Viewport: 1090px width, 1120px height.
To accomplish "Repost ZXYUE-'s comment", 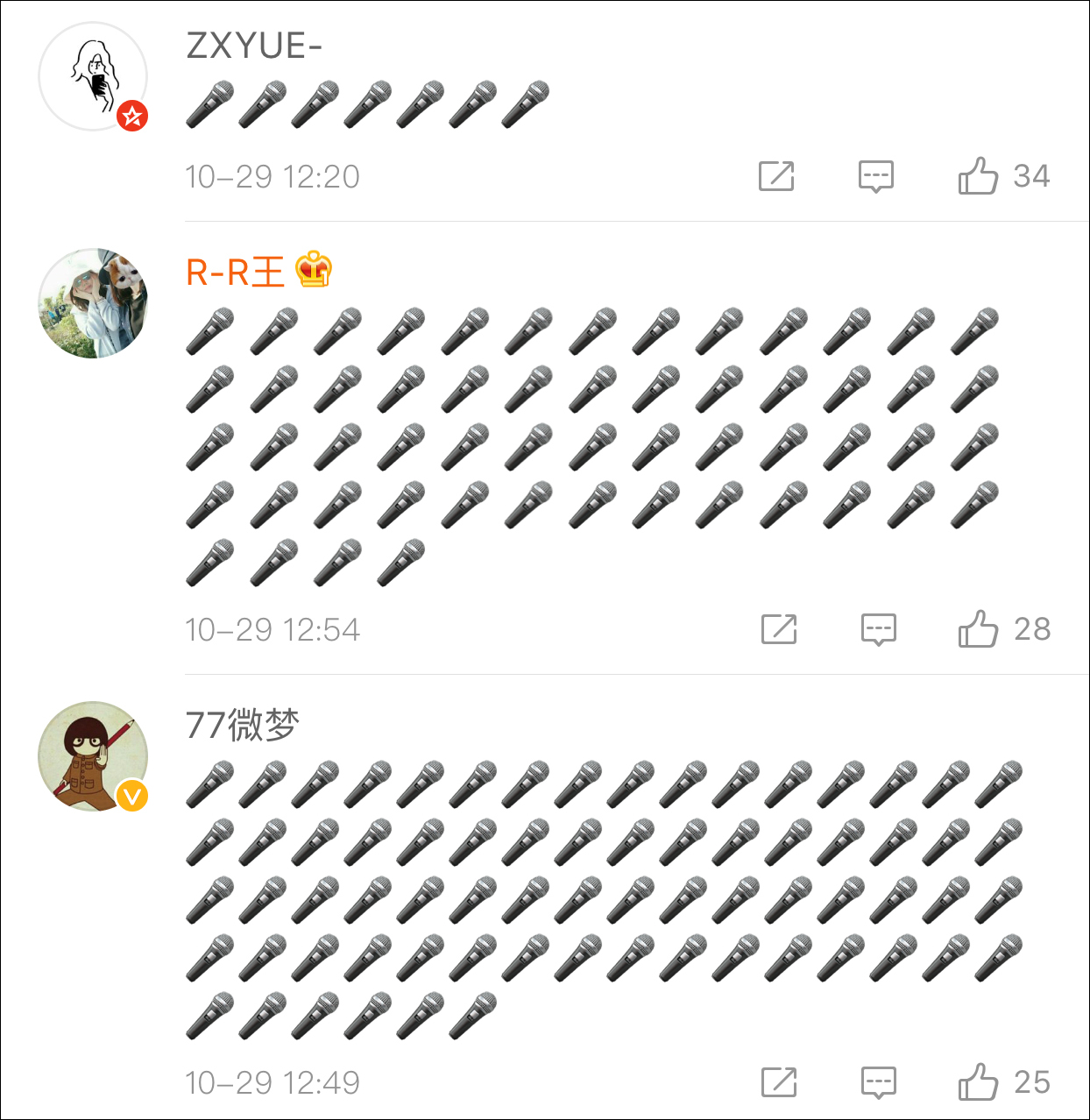I will tap(776, 176).
